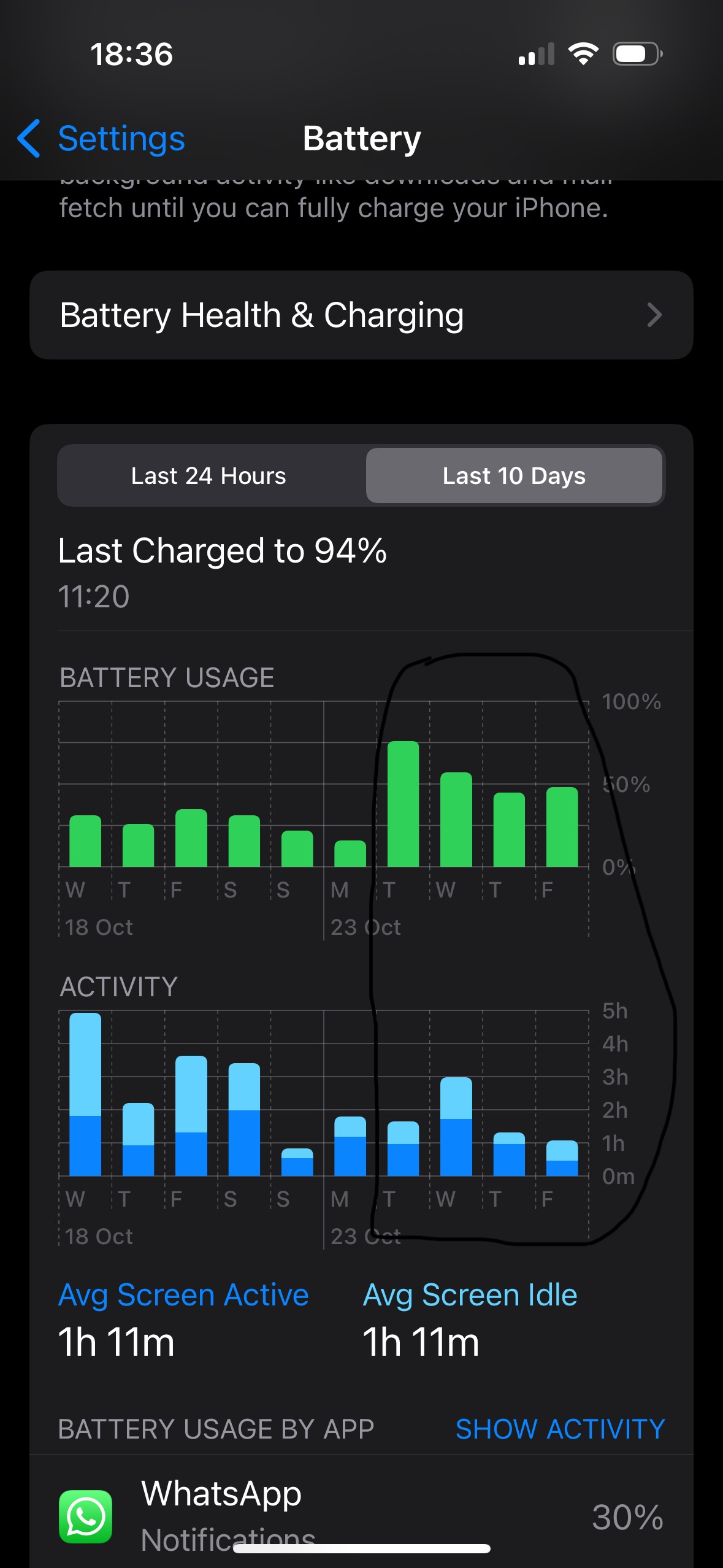Select Wednesday 18 Oct activity bar

[85, 1094]
